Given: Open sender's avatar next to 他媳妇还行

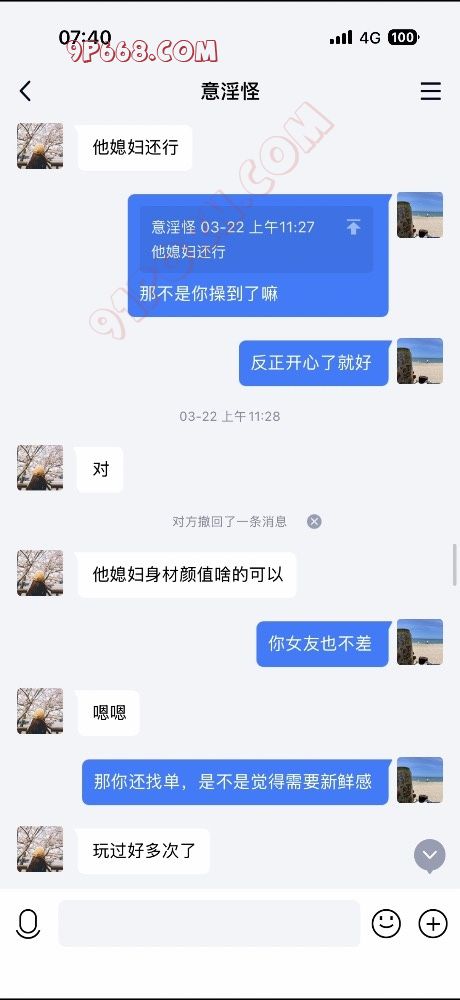Looking at the screenshot, I should click(x=40, y=146).
